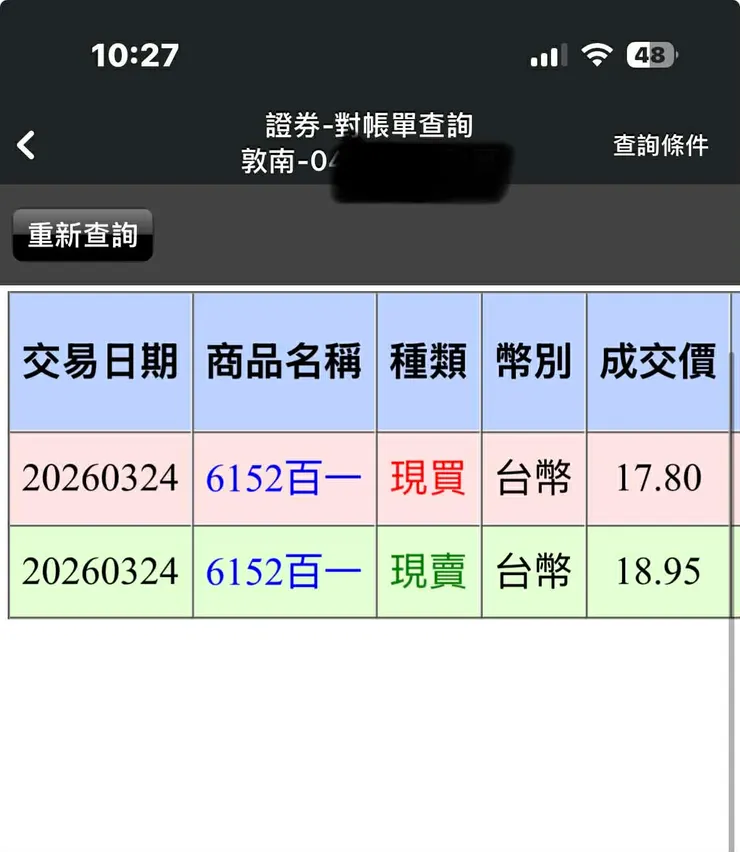The width and height of the screenshot is (740, 852).
Task: Tap the 現買 transaction type cell
Action: coord(428,478)
